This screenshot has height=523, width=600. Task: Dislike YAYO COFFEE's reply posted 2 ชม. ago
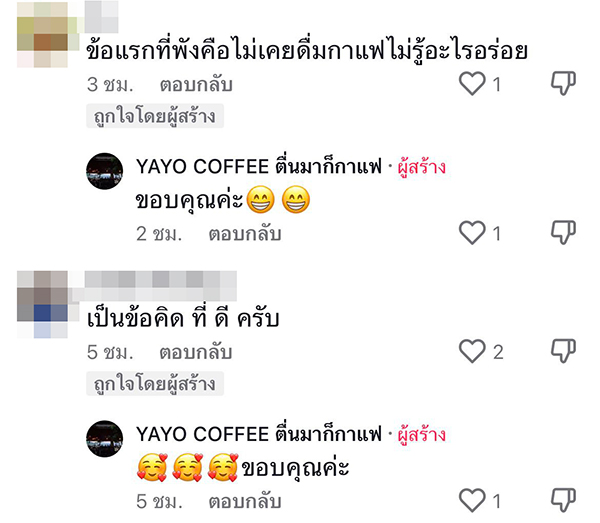[564, 233]
